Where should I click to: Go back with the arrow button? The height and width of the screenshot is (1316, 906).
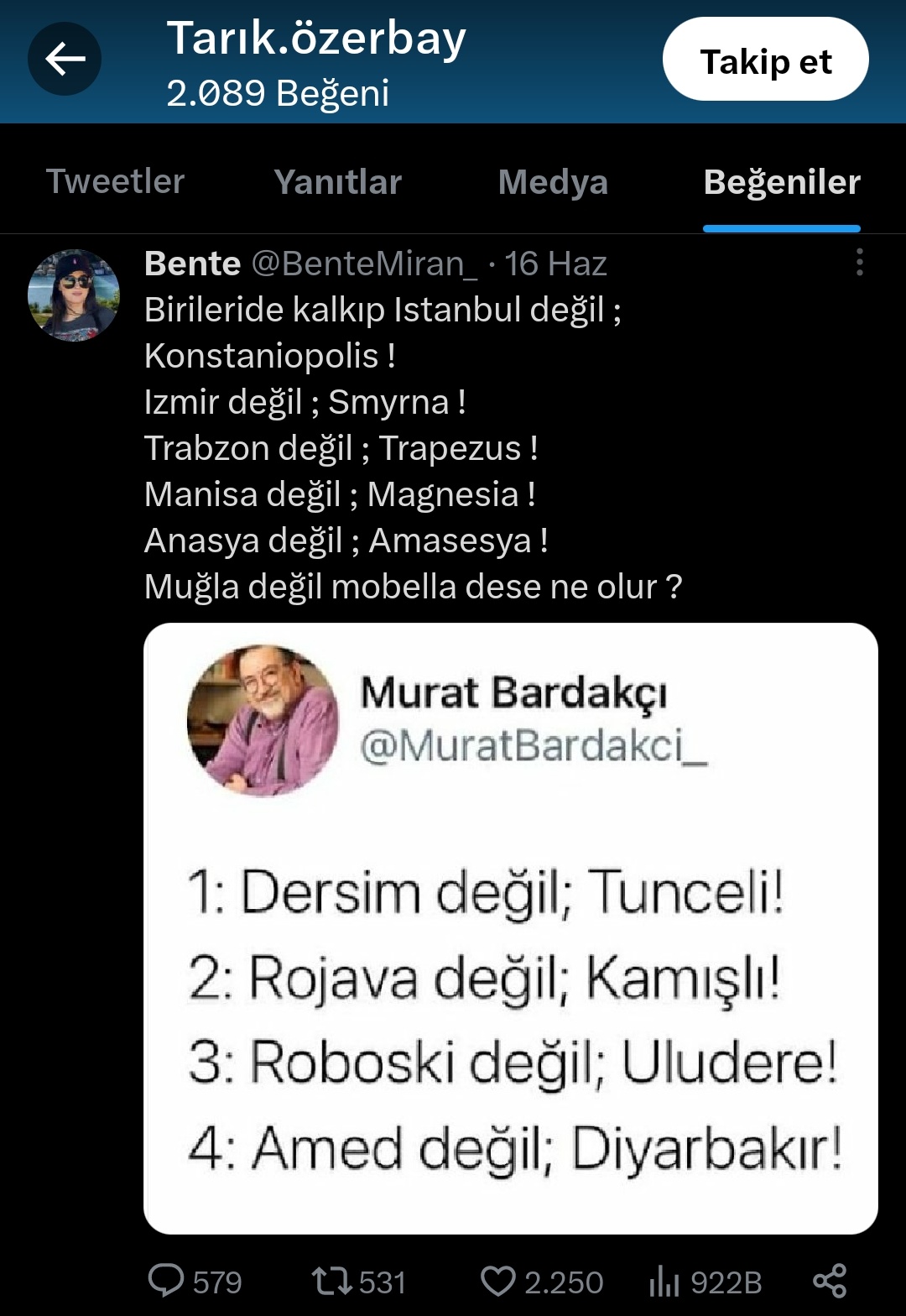pos(65,60)
